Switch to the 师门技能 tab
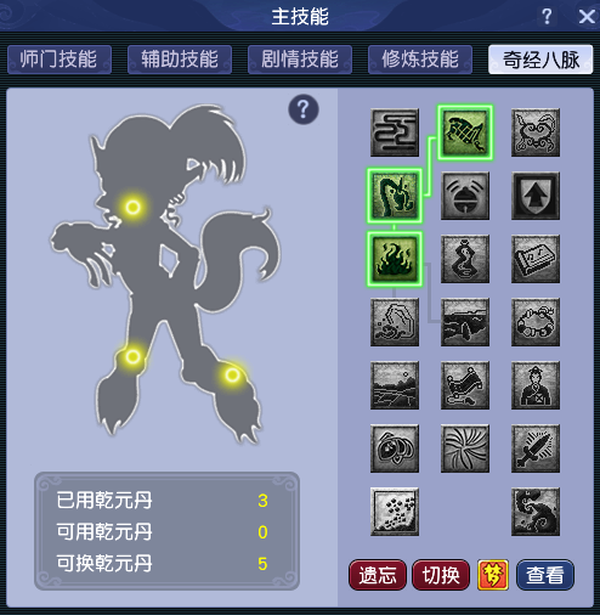 (59, 59)
